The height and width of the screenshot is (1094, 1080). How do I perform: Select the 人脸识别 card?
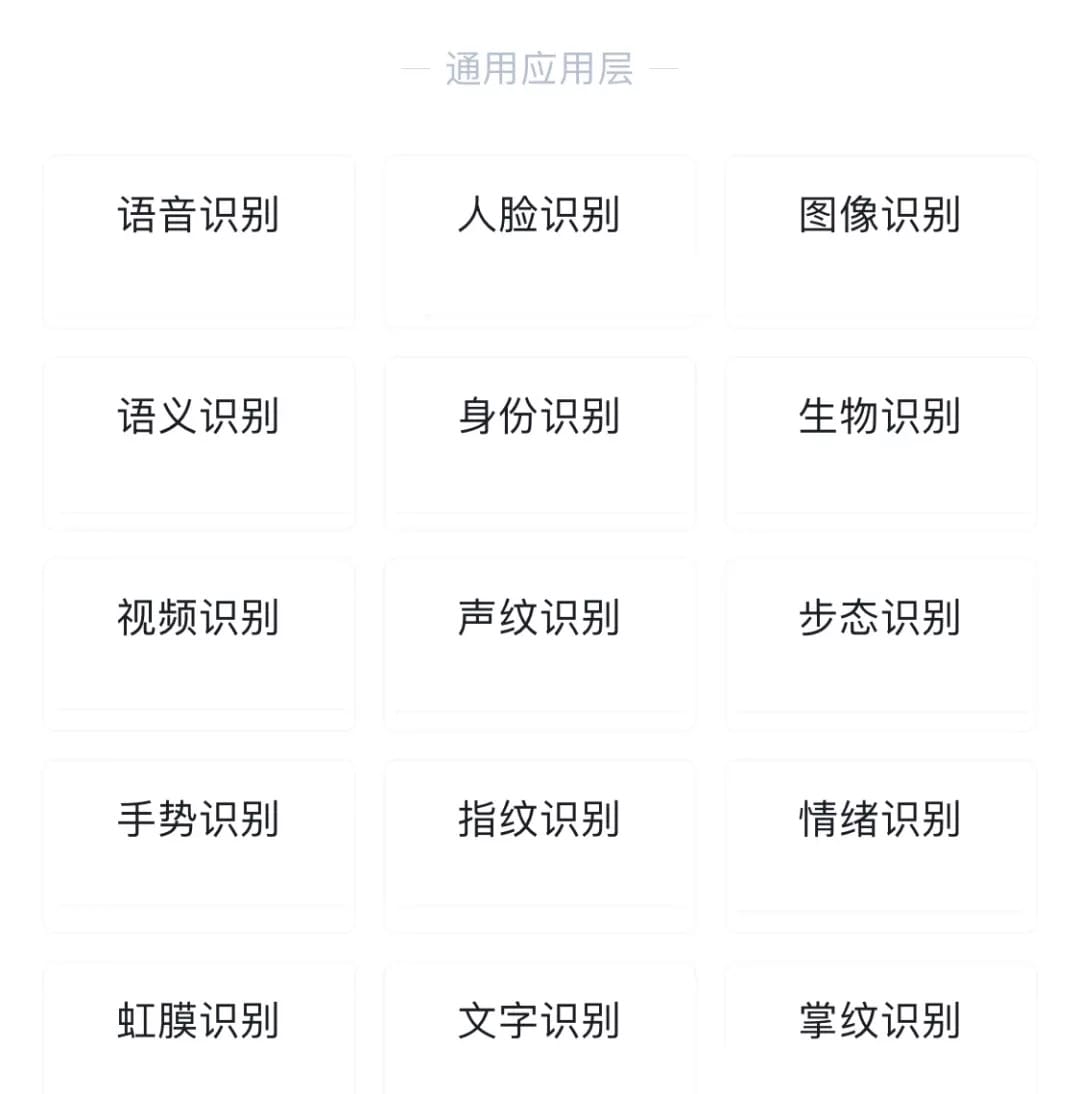coord(540,241)
